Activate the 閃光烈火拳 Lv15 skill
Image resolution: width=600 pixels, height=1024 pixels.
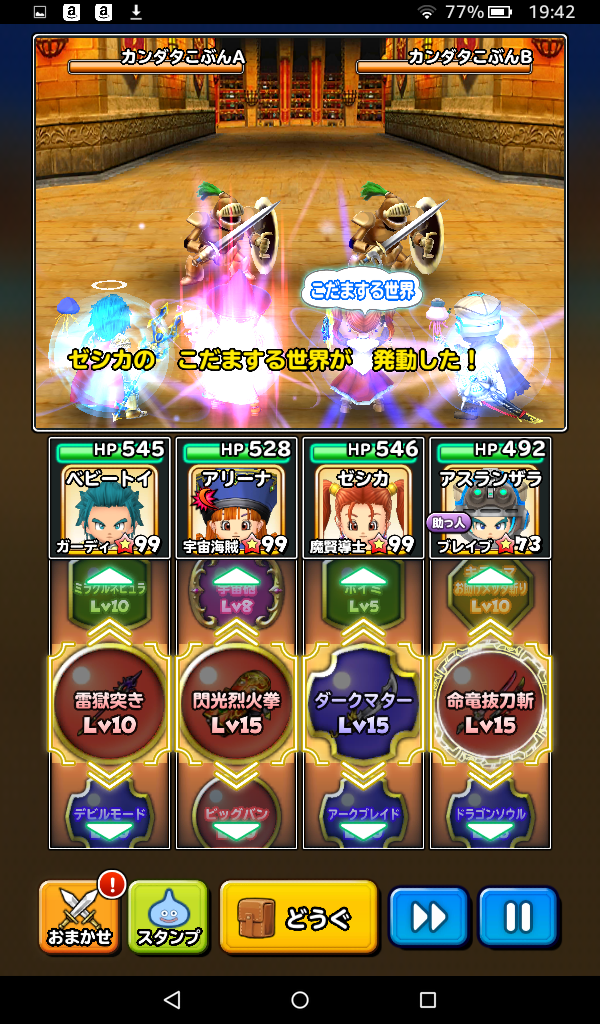pos(236,711)
